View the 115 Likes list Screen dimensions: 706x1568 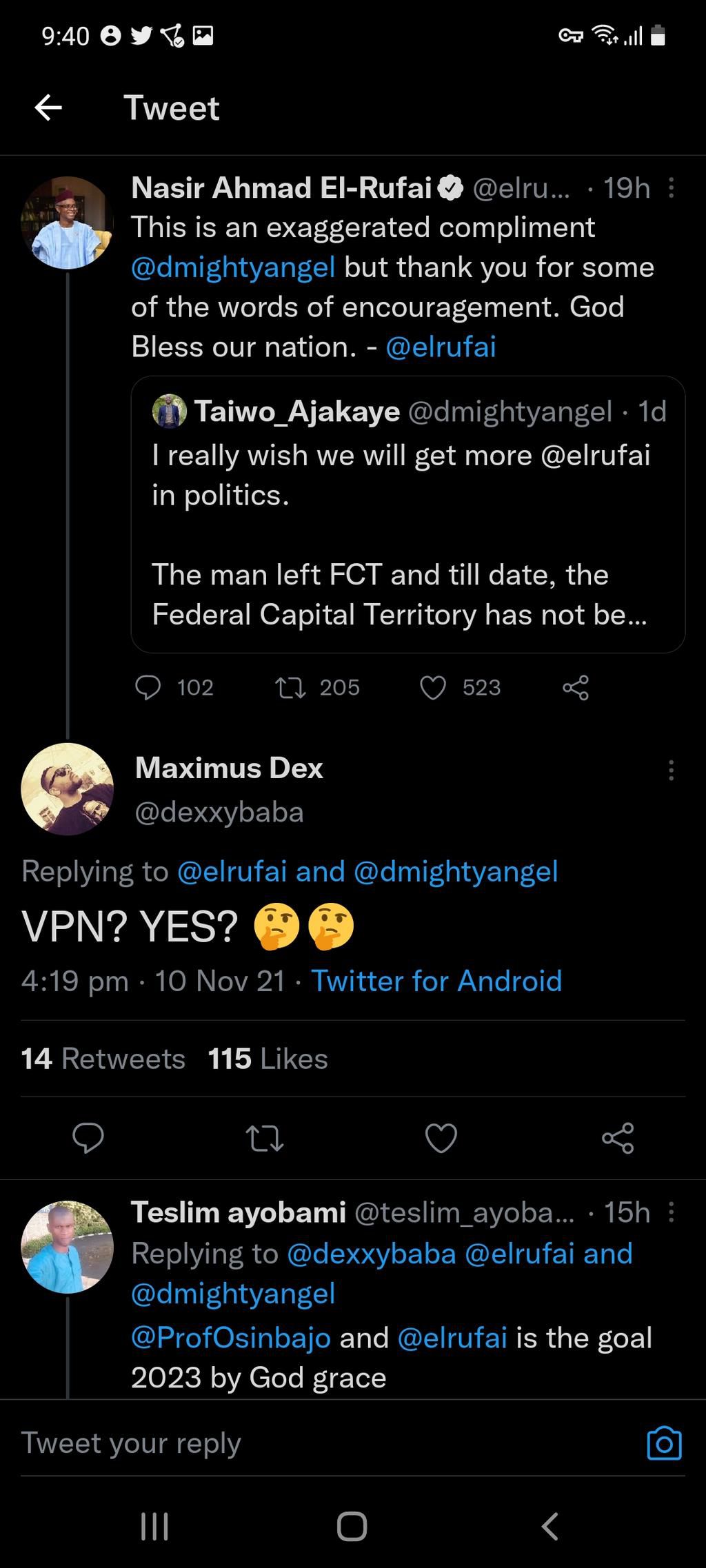(x=267, y=1059)
